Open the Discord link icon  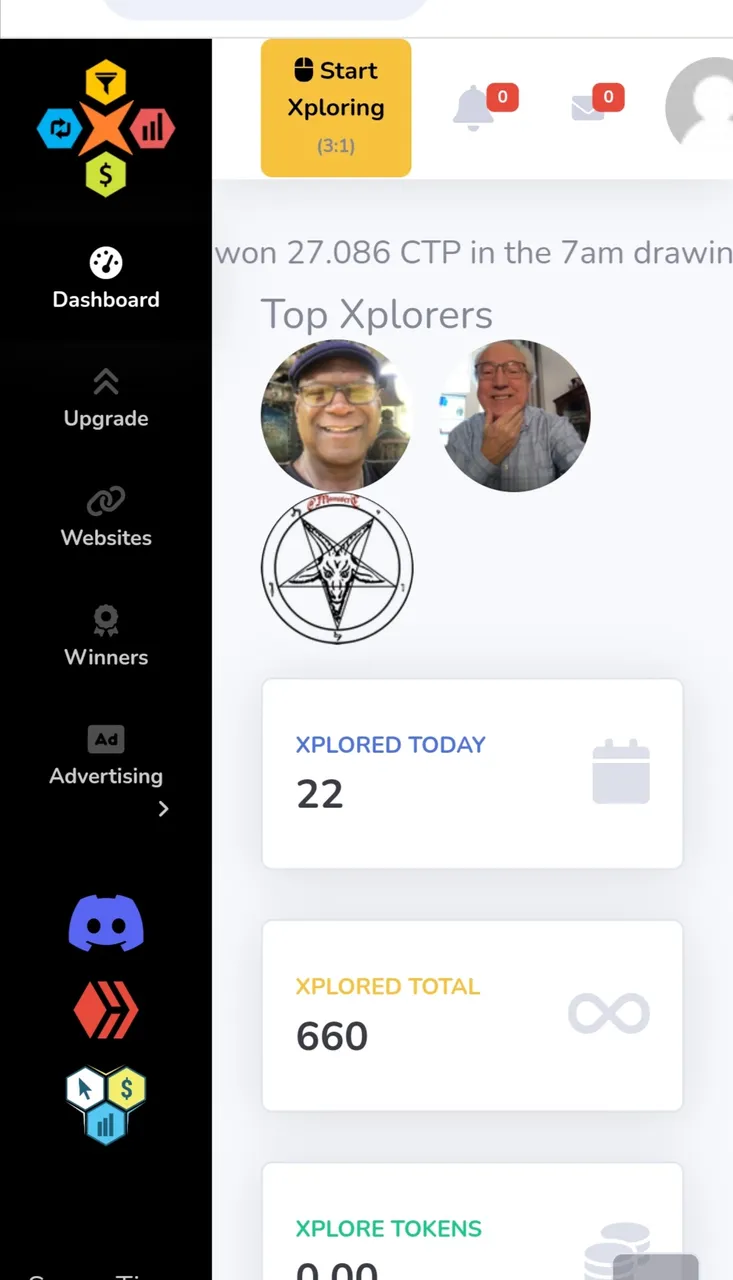[x=106, y=922]
